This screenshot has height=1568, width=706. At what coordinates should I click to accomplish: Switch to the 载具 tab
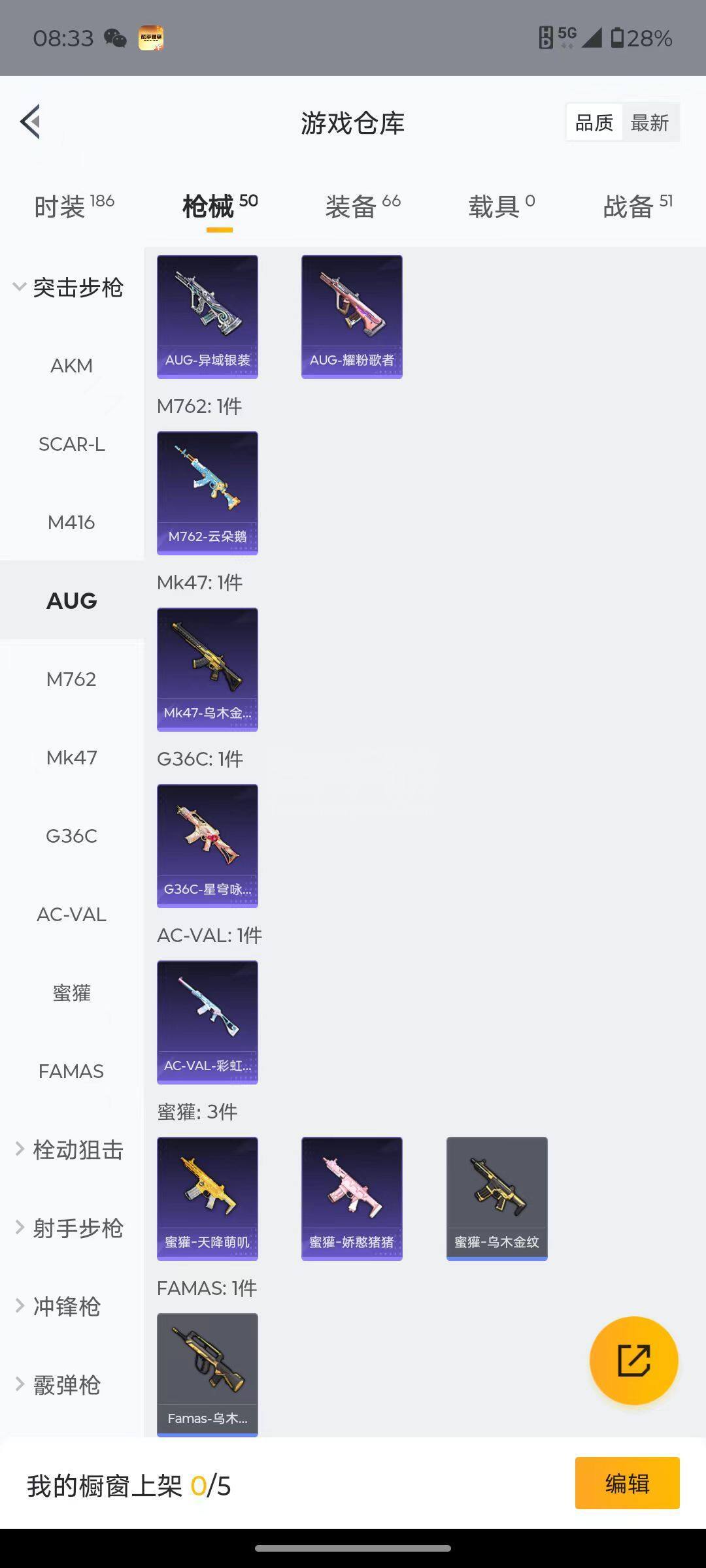(501, 206)
